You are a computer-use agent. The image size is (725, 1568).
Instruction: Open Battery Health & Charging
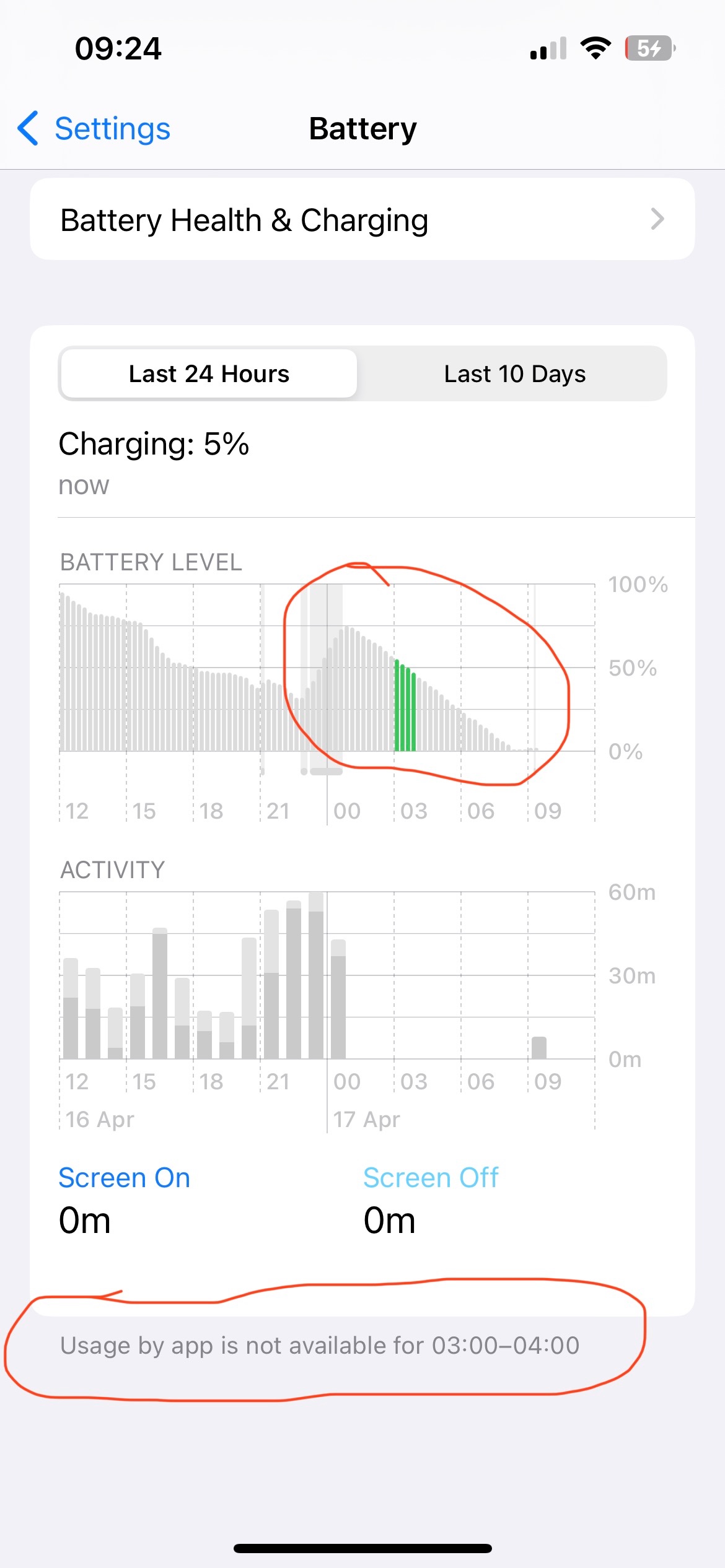[362, 220]
